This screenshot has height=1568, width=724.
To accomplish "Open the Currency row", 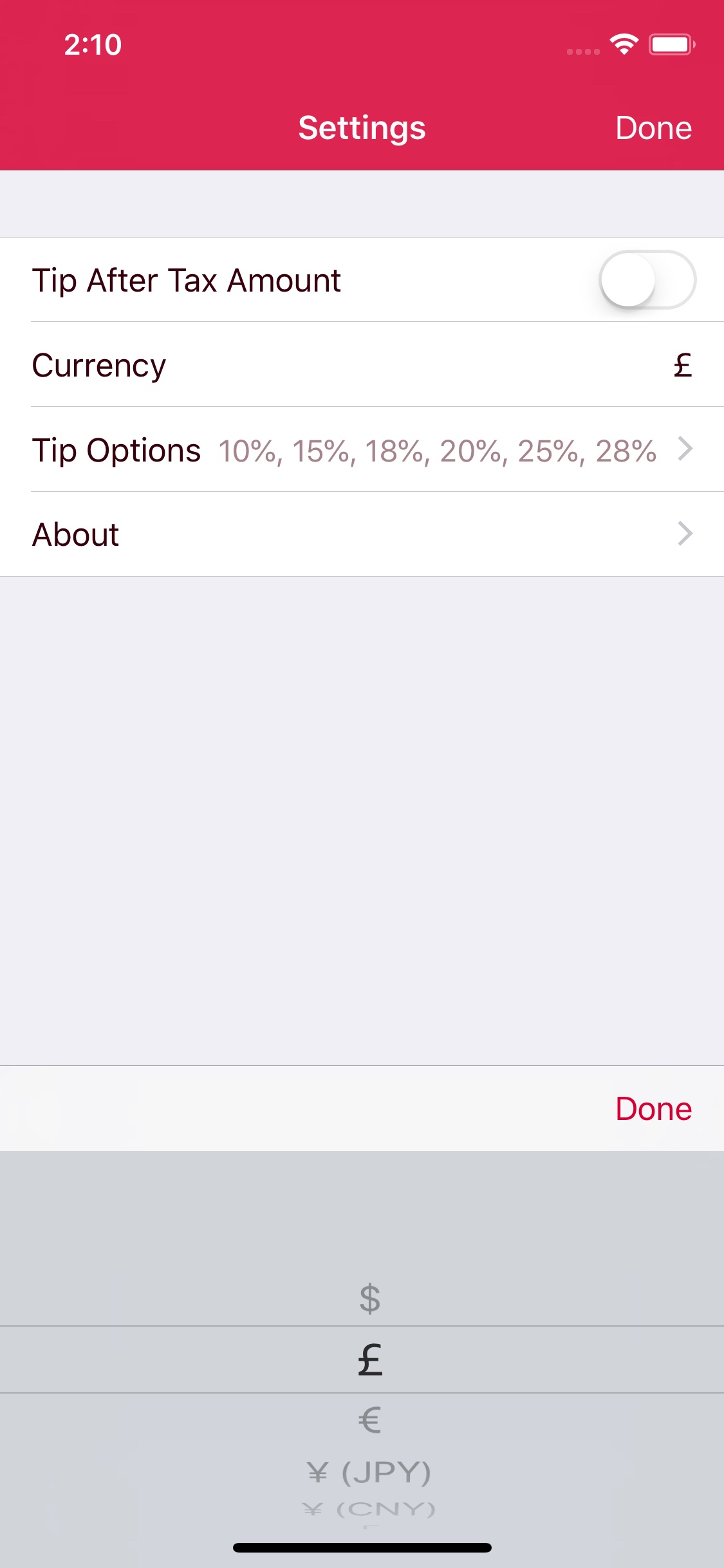I will pos(362,365).
